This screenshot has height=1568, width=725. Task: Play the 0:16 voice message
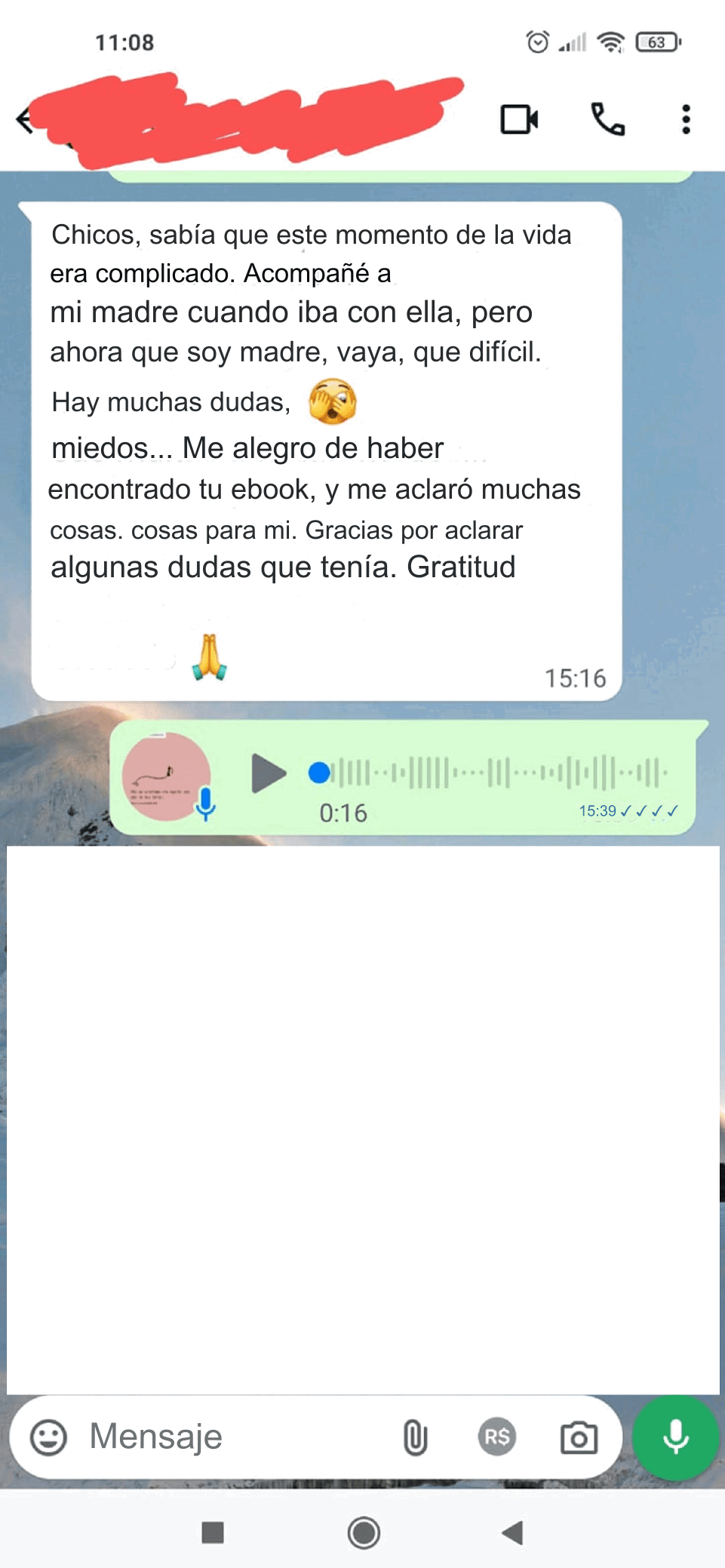pyautogui.click(x=268, y=773)
